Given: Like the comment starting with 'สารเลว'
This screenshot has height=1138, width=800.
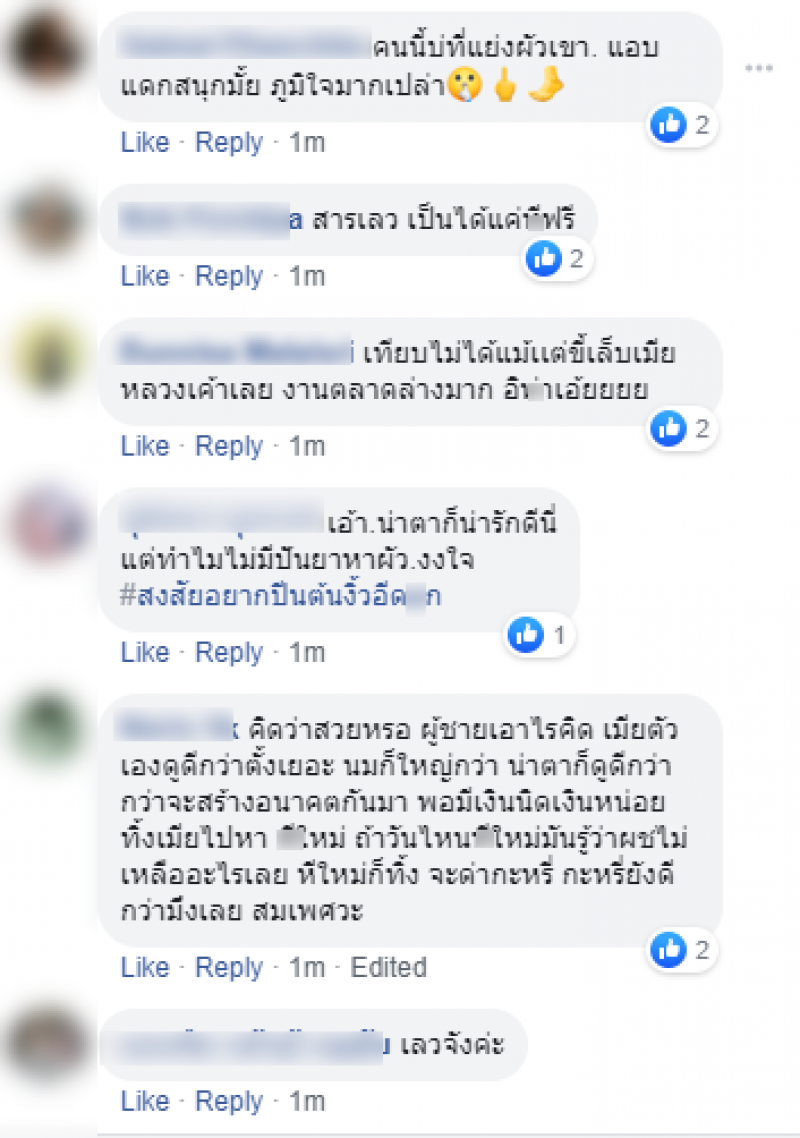Looking at the screenshot, I should (144, 276).
